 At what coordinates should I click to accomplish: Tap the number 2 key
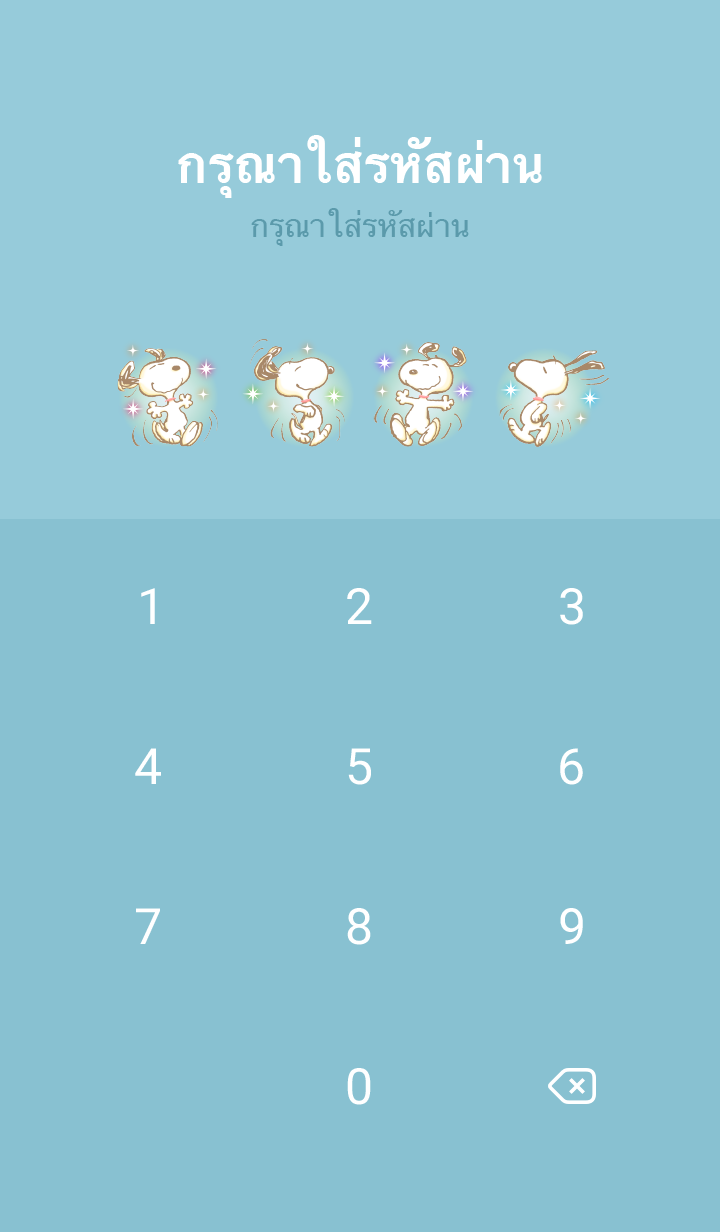pos(359,607)
